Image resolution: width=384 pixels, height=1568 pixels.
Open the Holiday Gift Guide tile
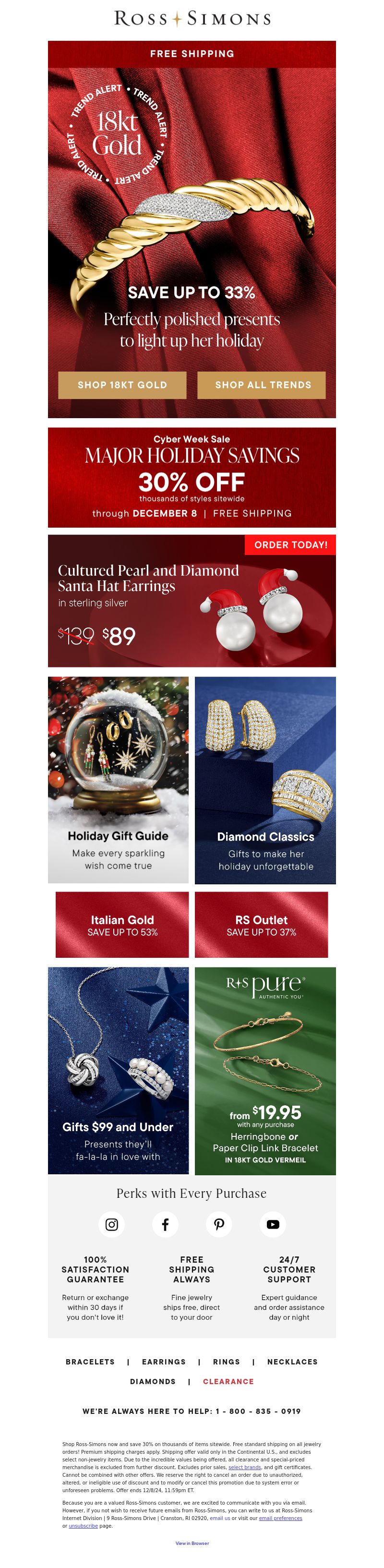118,780
